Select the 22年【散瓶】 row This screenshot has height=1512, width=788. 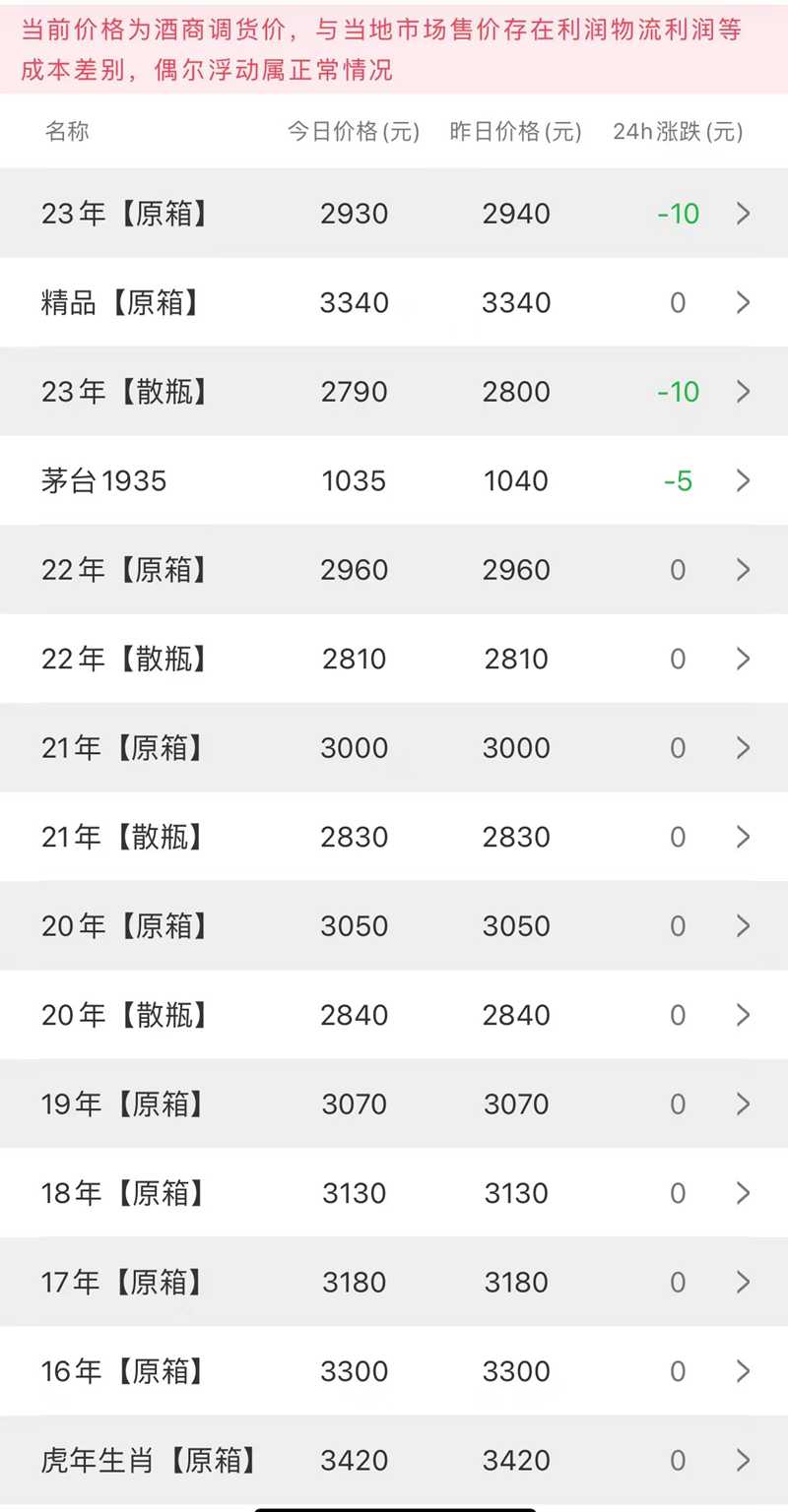click(x=394, y=659)
